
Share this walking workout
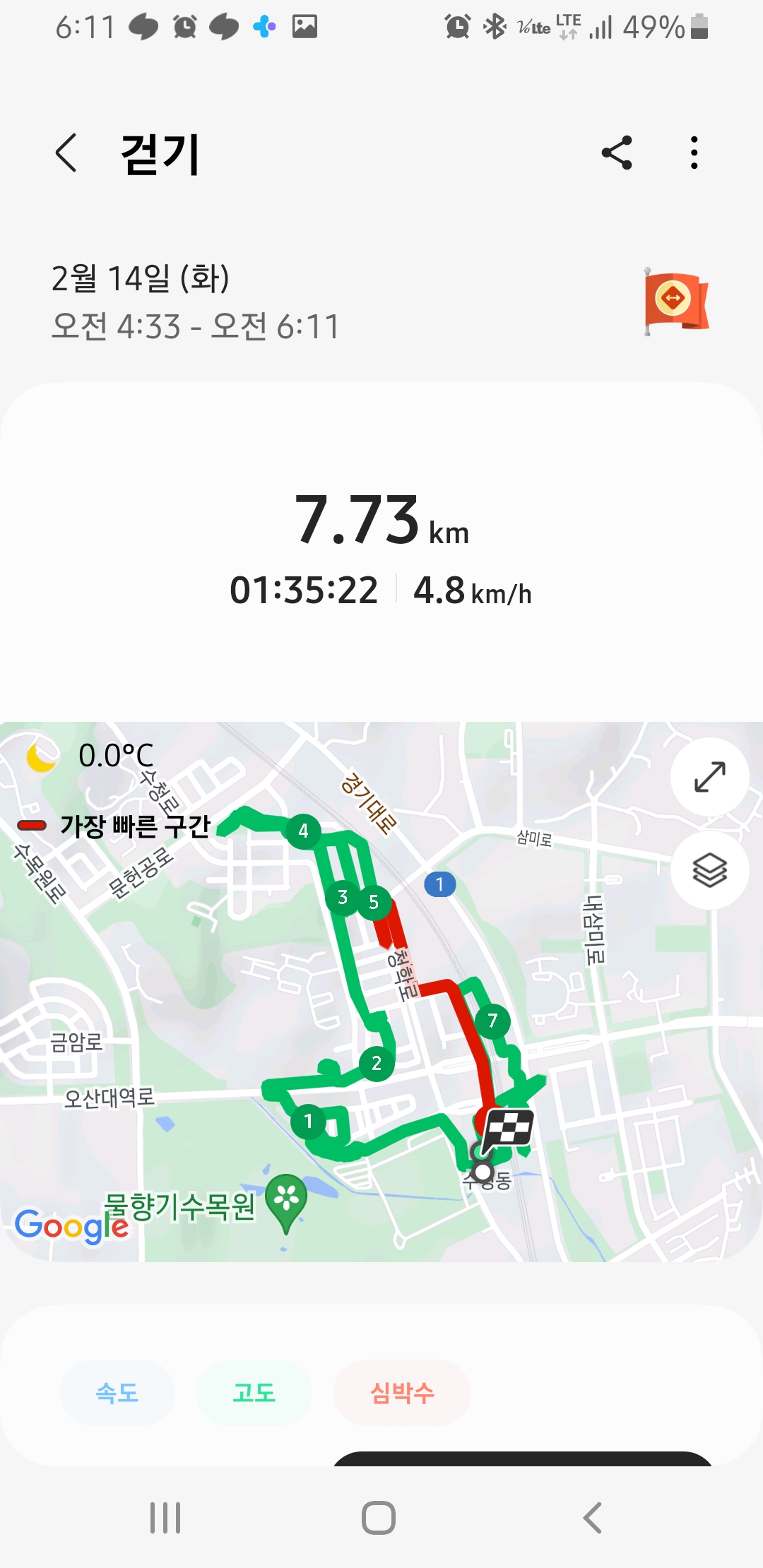616,153
